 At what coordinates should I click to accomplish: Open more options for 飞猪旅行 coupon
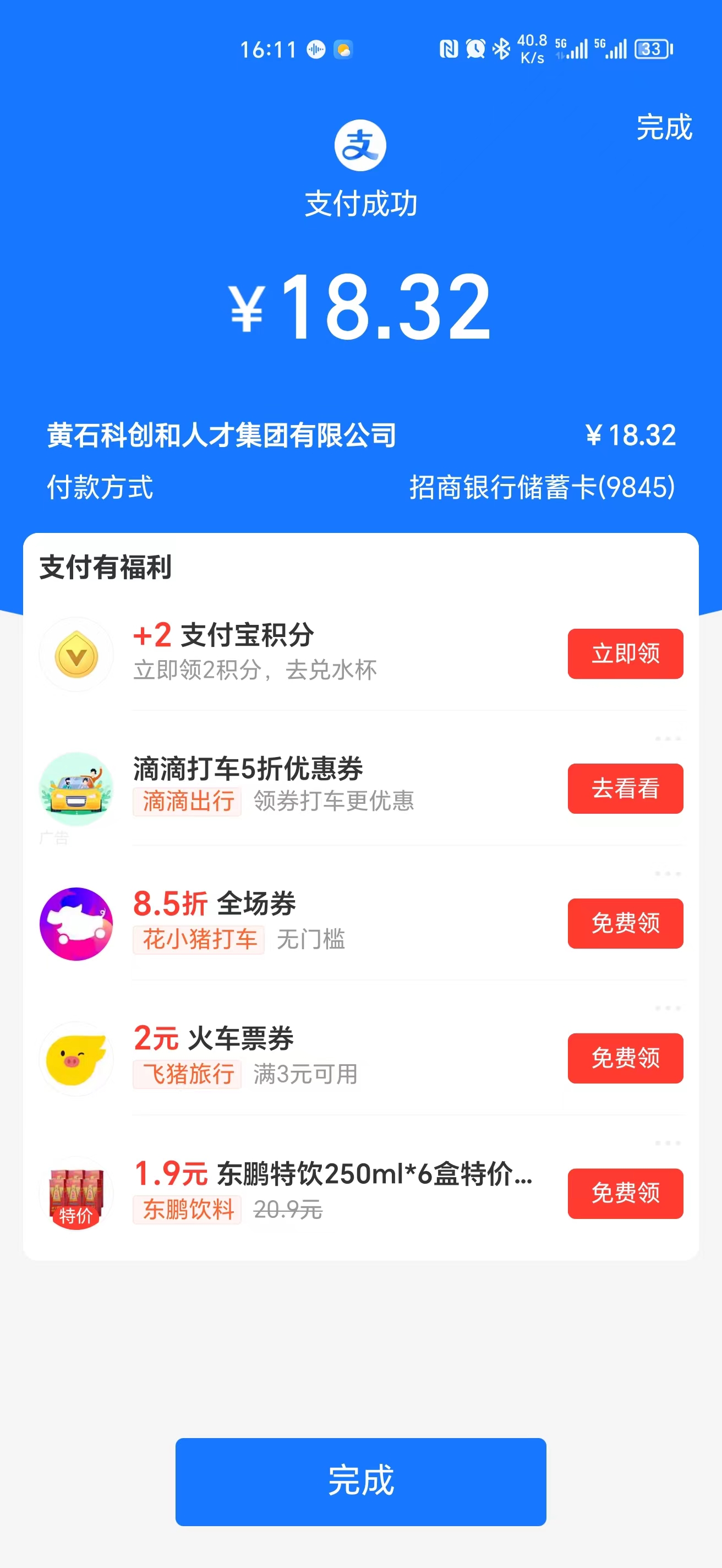point(668,1009)
